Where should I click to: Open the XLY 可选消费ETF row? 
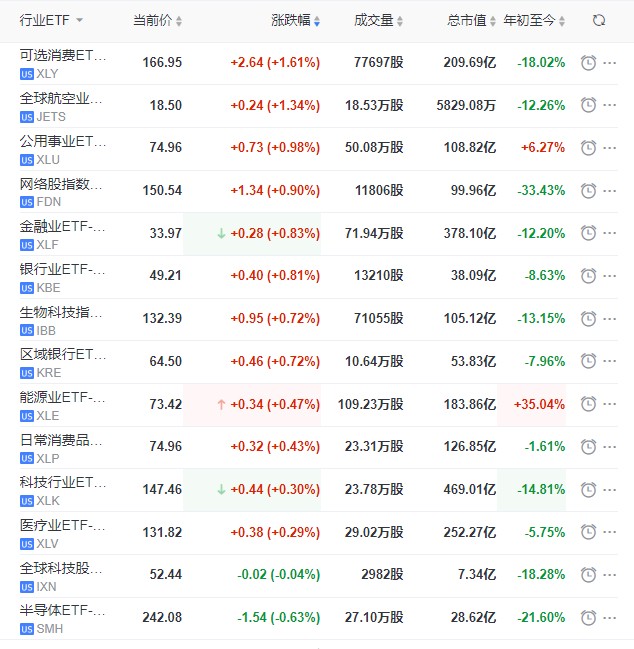pyautogui.click(x=62, y=62)
